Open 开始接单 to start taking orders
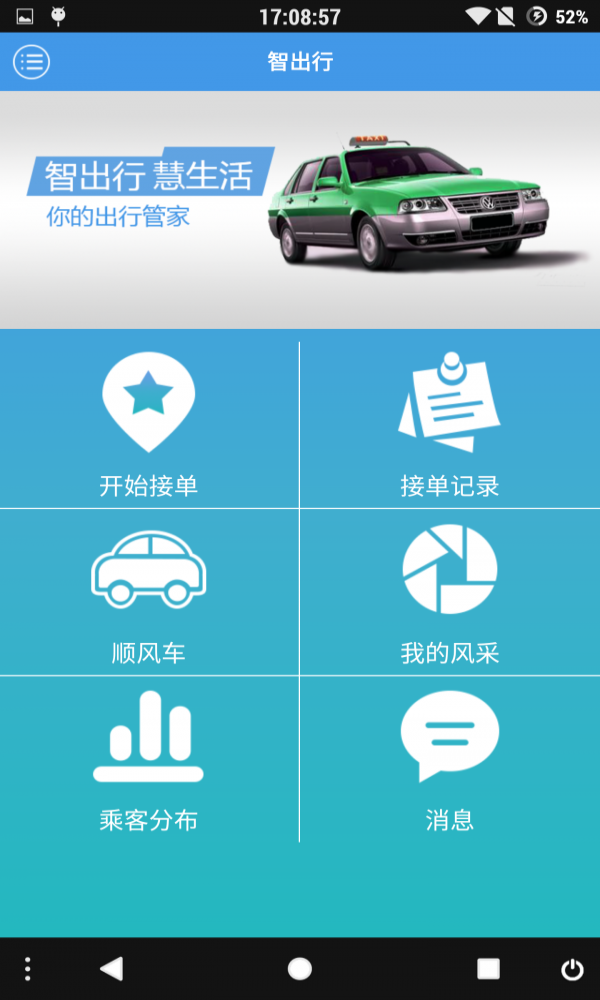Image resolution: width=600 pixels, height=1000 pixels. point(149,424)
